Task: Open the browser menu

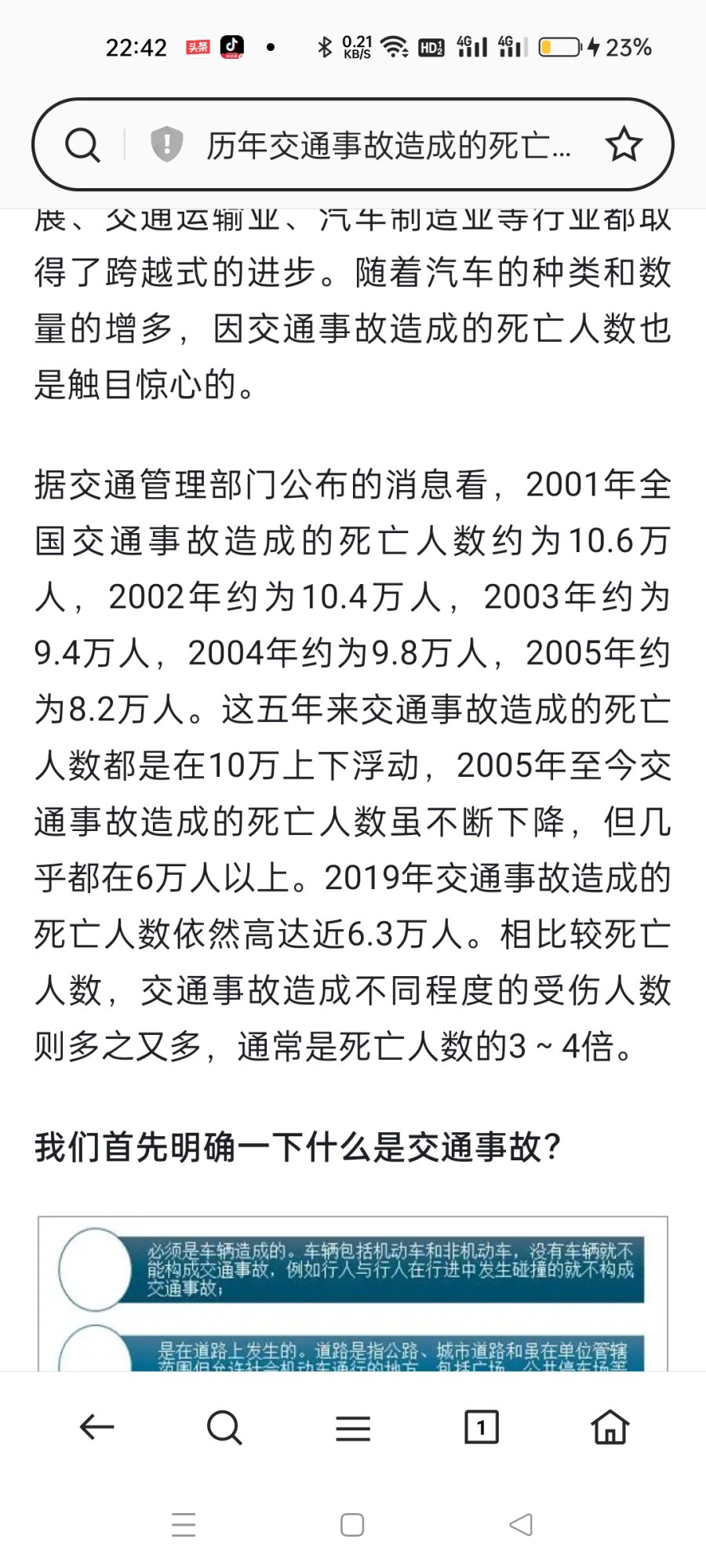Action: [x=353, y=1428]
